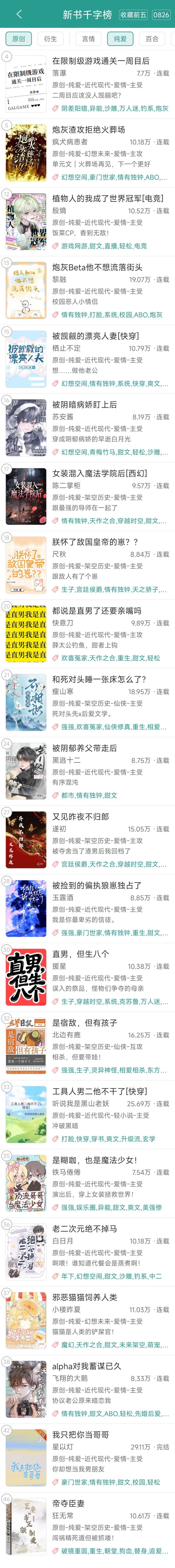Tap the 收藏前五 button in header

(x=133, y=14)
